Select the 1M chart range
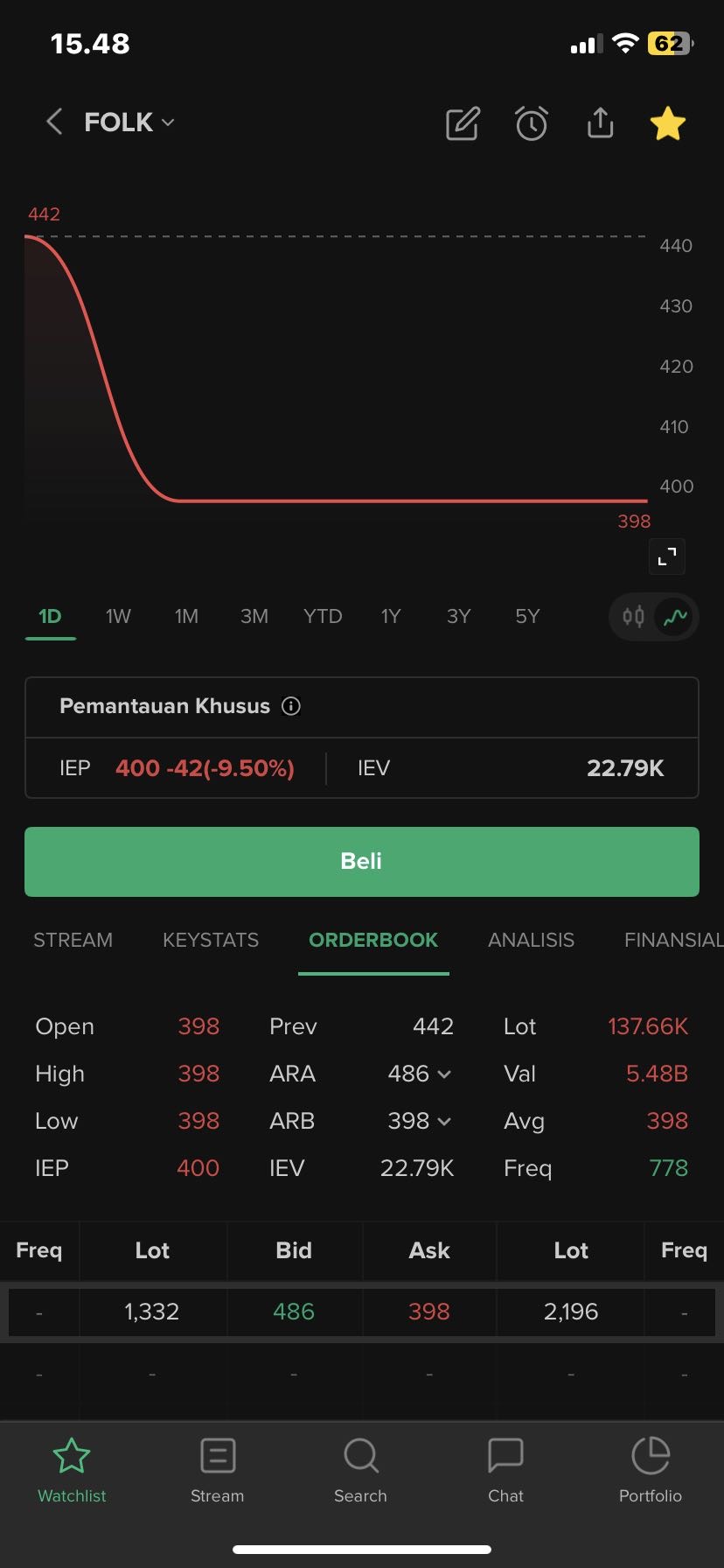Screen dimensions: 724x1568 coord(186,617)
